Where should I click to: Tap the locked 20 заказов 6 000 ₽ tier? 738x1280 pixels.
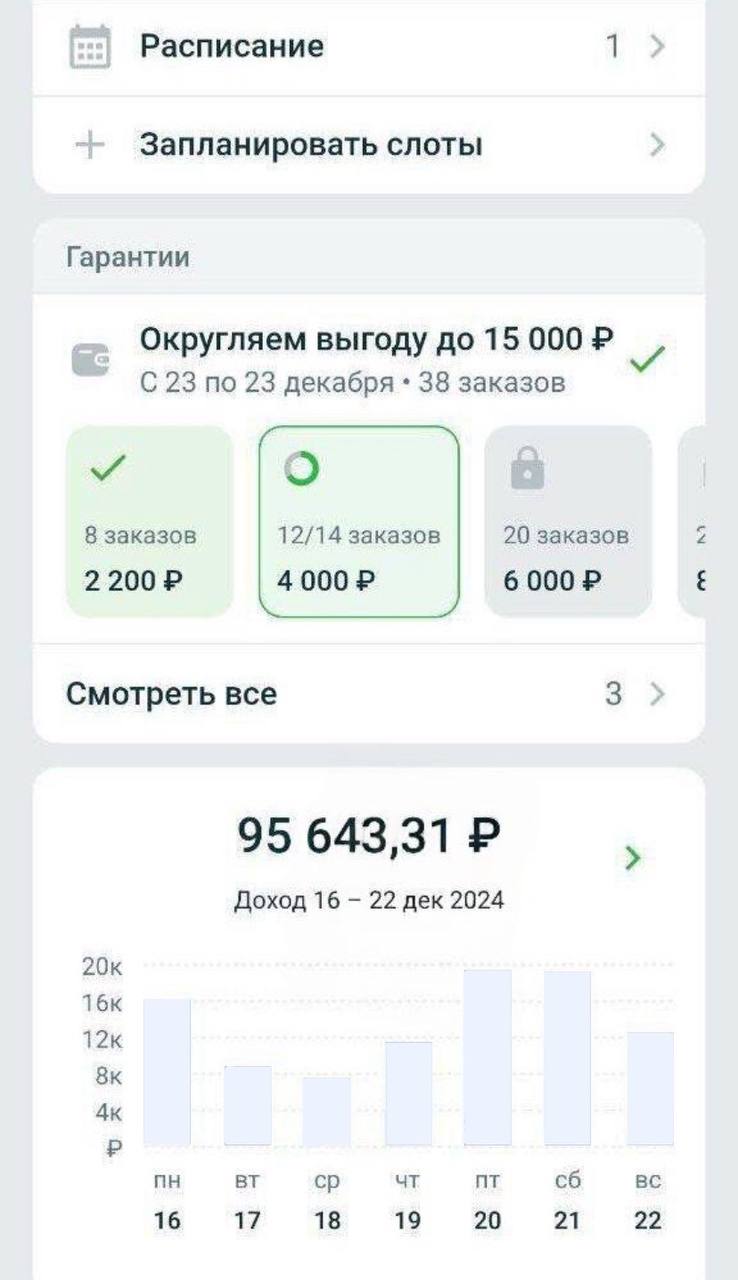pyautogui.click(x=567, y=521)
